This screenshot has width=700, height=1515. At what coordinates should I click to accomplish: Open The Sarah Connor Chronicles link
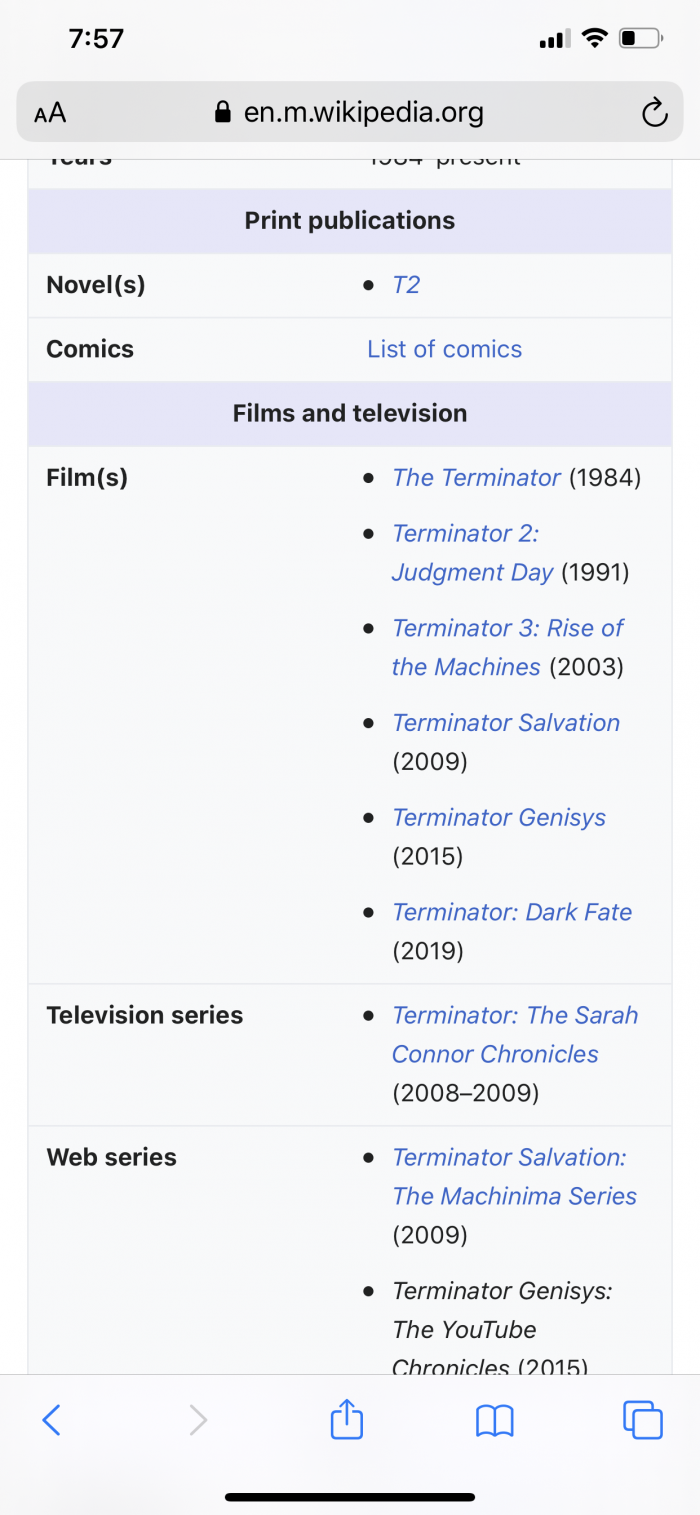pos(515,1034)
